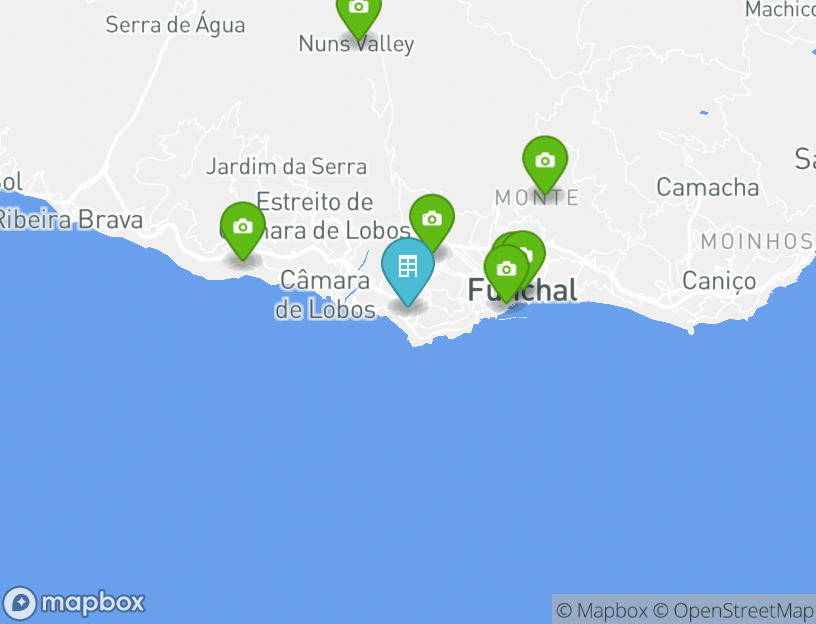Tap the photo marker near Nuns Valley
Viewport: 816px width, 624px height.
click(358, 12)
